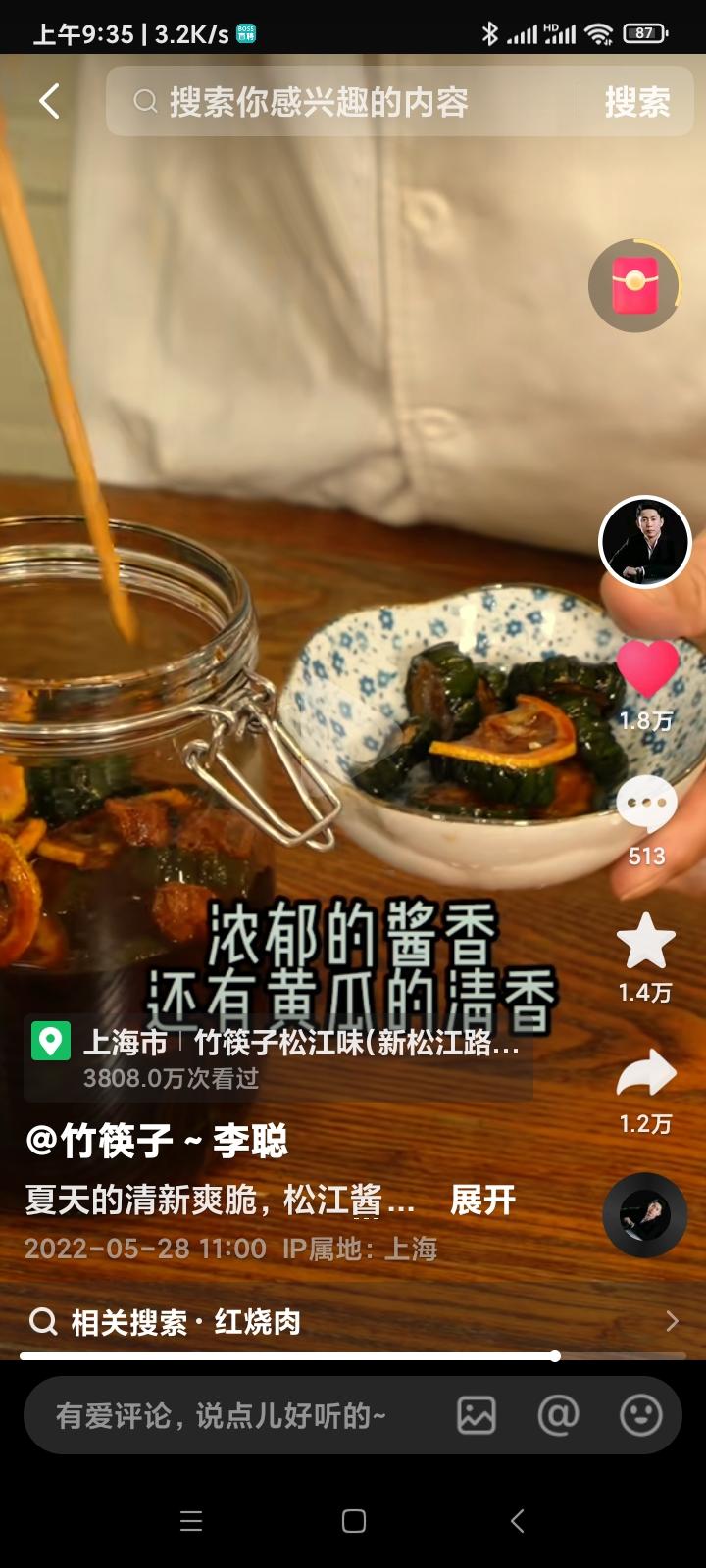706x1568 pixels.
Task: Tap the back arrow at top left
Action: (49, 101)
